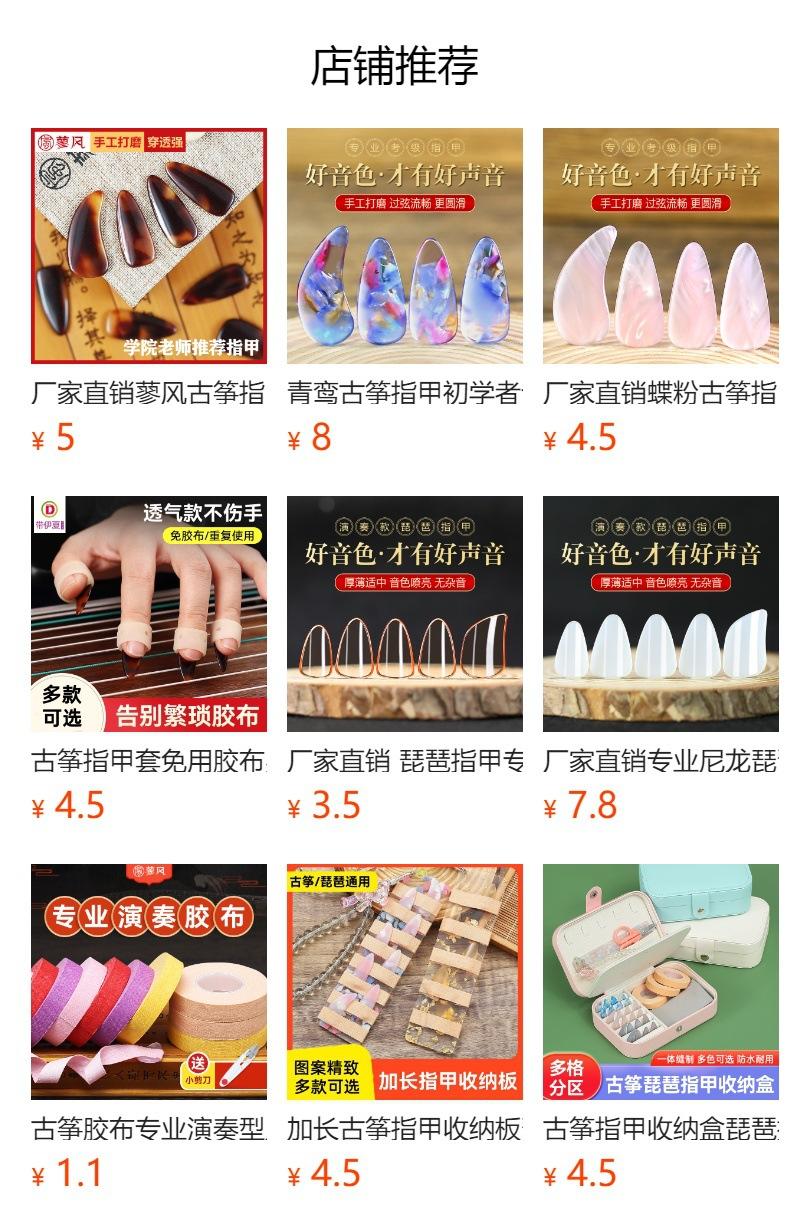Open the 厂家直销蝶粉古筝指甲 item
Screen dimensions: 790x1232
[x=661, y=291]
